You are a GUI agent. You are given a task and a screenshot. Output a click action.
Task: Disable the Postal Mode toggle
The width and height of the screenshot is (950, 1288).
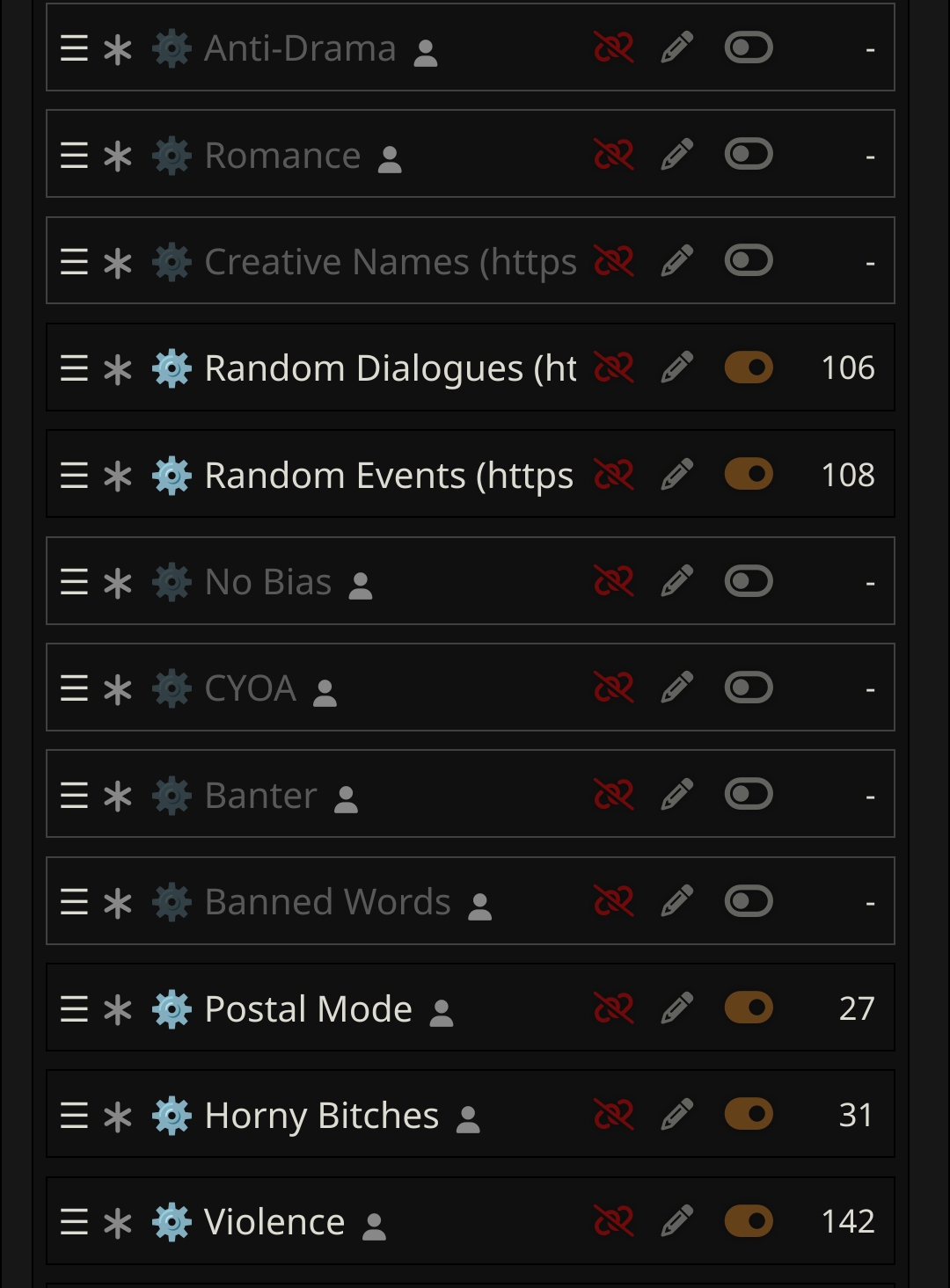(749, 1008)
